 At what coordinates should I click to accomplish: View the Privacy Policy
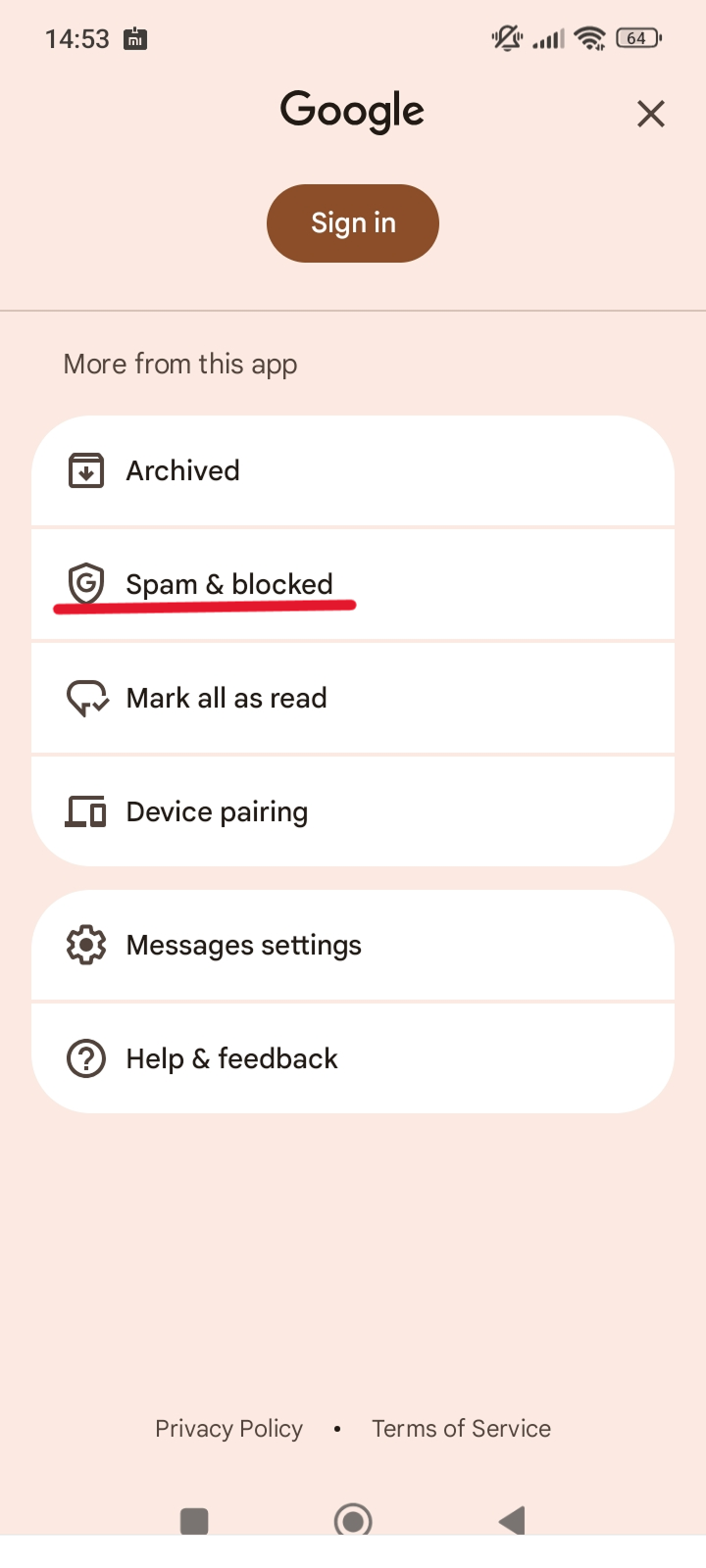(x=229, y=1429)
